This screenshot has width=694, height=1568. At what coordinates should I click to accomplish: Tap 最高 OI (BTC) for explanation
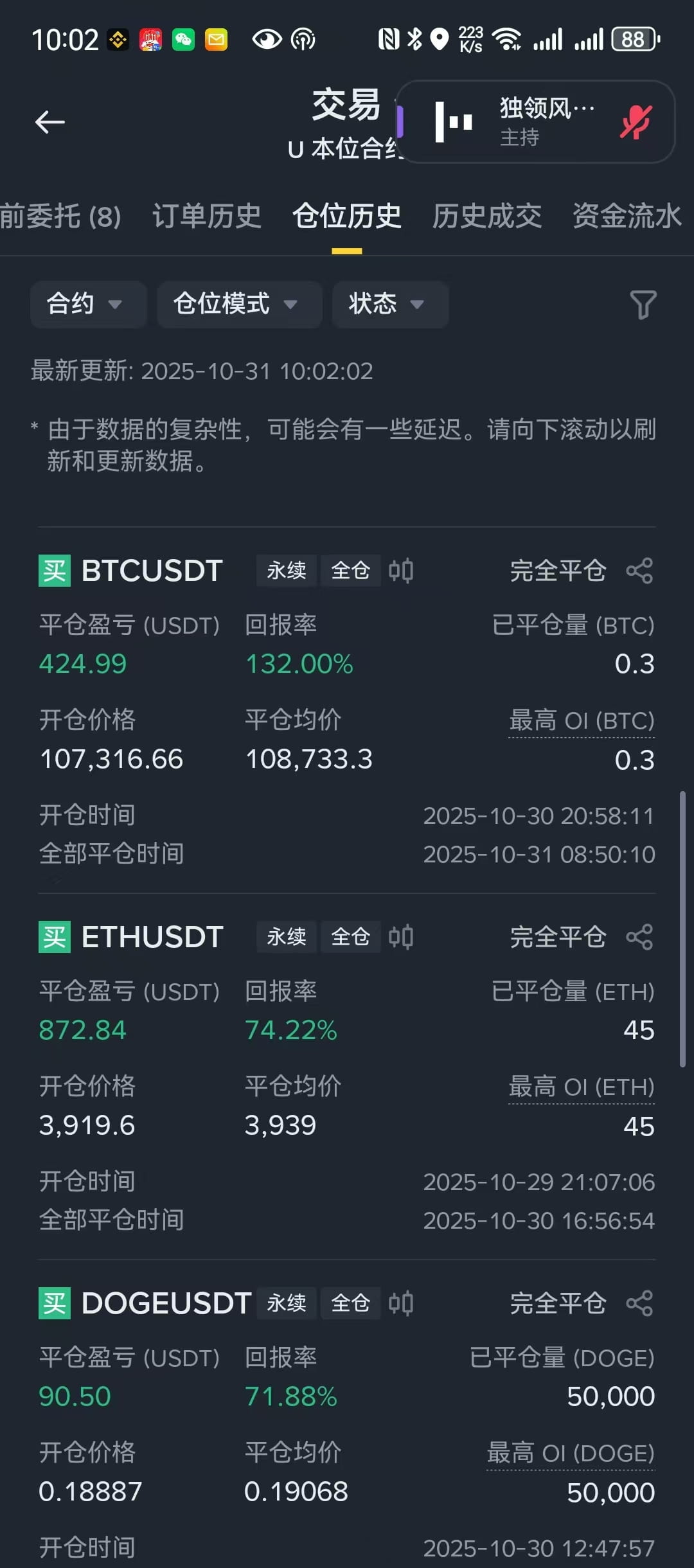pos(582,721)
